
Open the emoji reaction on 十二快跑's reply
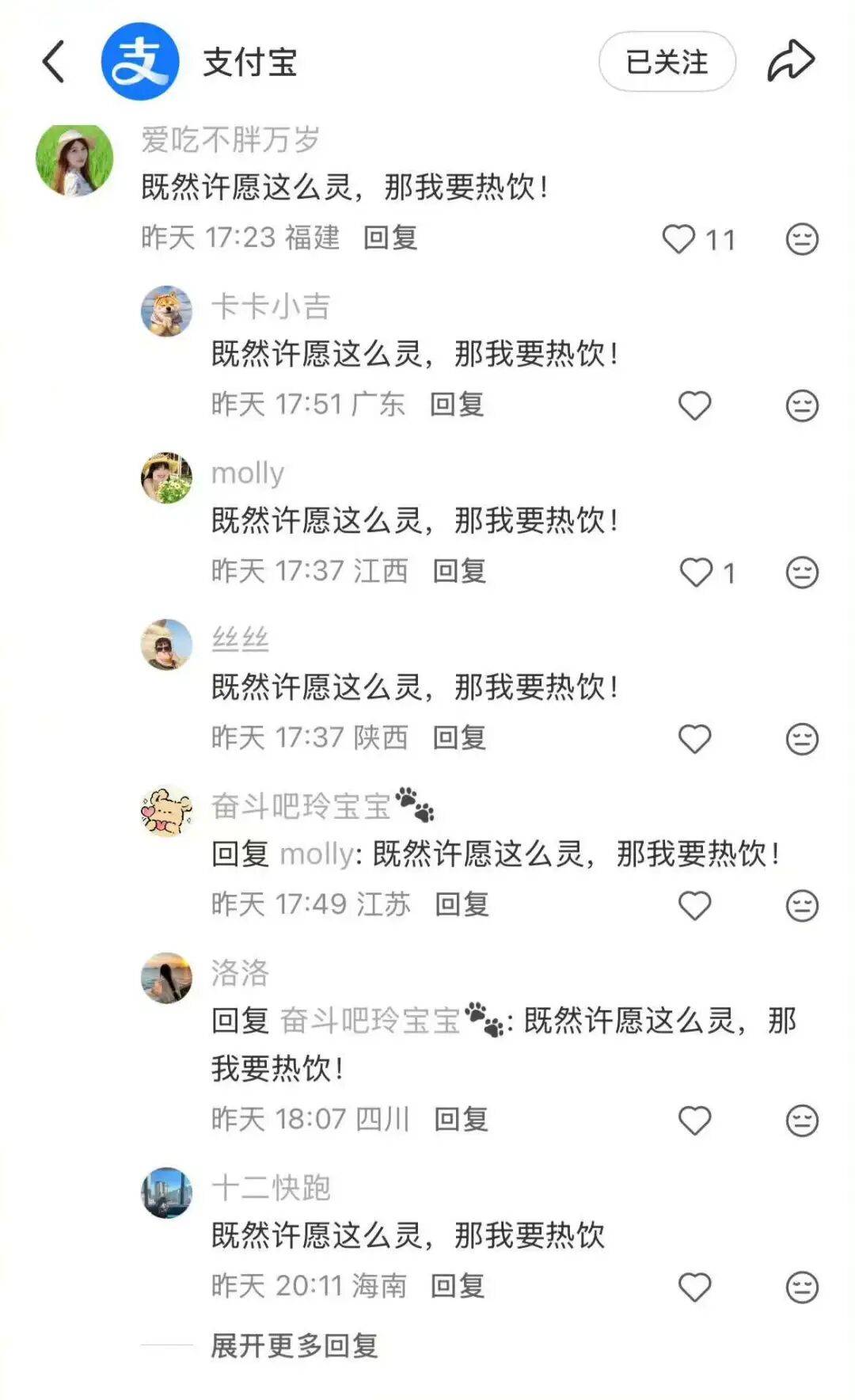801,1287
